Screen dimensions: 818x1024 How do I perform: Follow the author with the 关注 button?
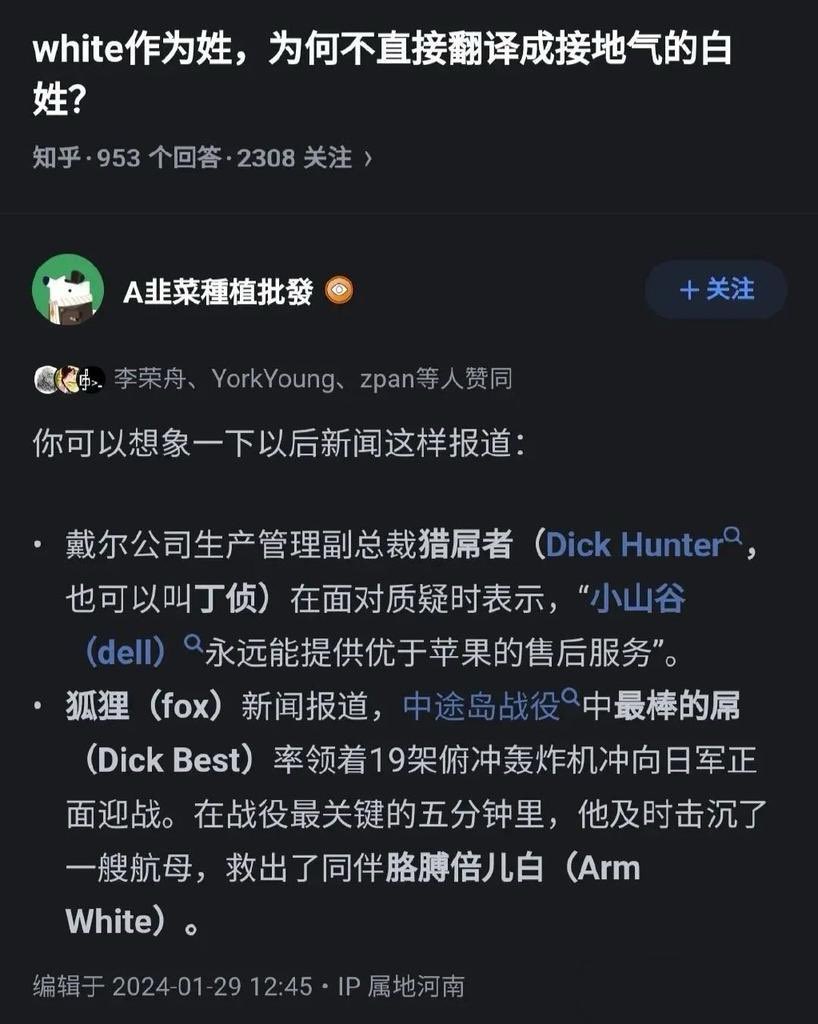pos(713,290)
